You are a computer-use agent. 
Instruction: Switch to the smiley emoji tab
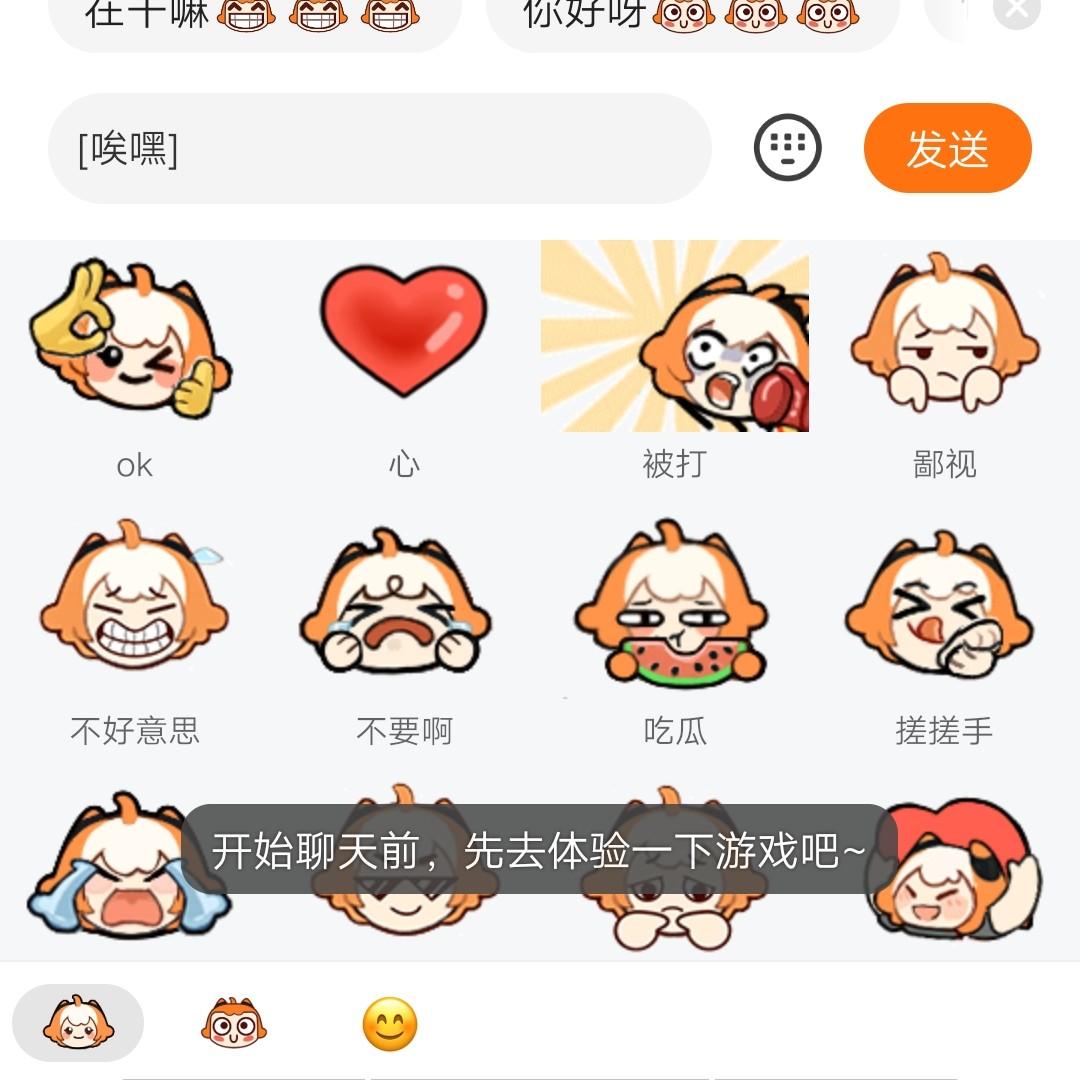389,1025
